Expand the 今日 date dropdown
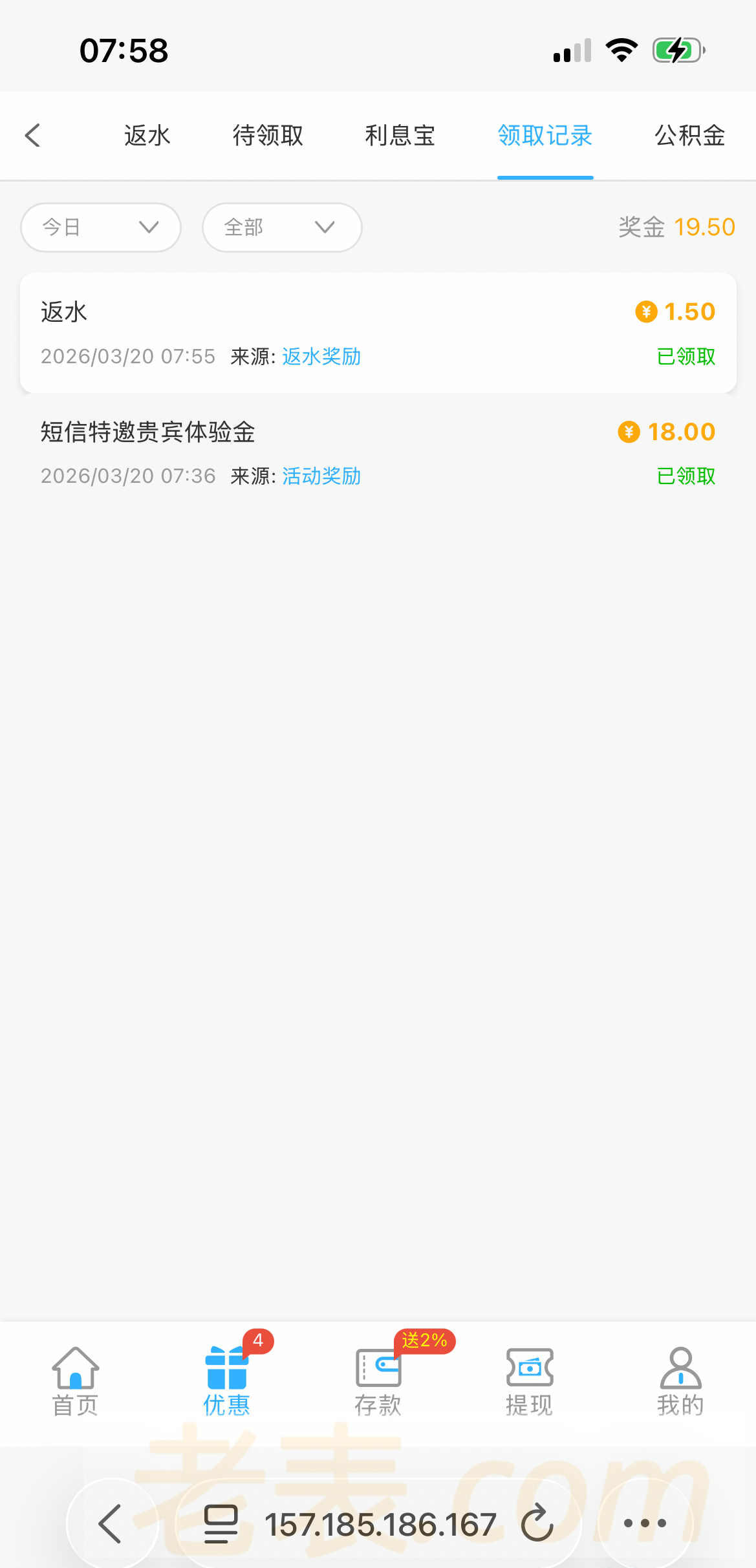 pos(101,228)
